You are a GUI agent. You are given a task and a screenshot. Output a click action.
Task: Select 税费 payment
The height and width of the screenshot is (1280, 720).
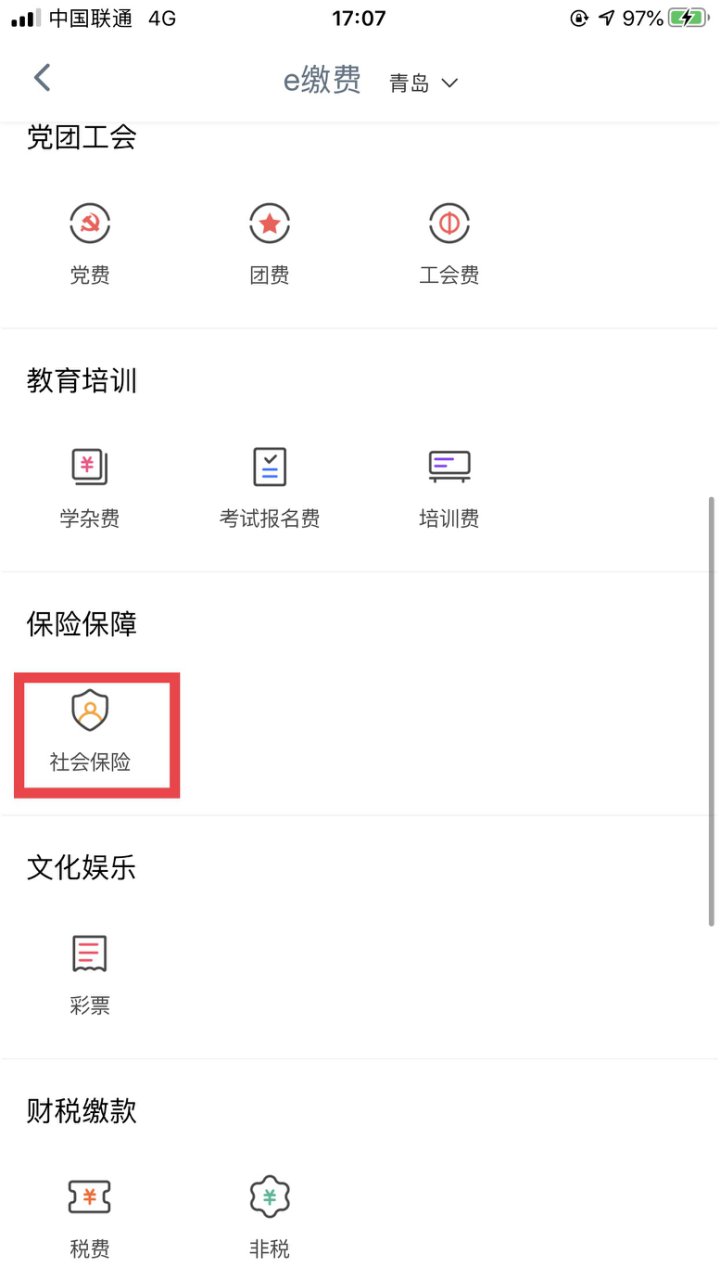point(90,1217)
